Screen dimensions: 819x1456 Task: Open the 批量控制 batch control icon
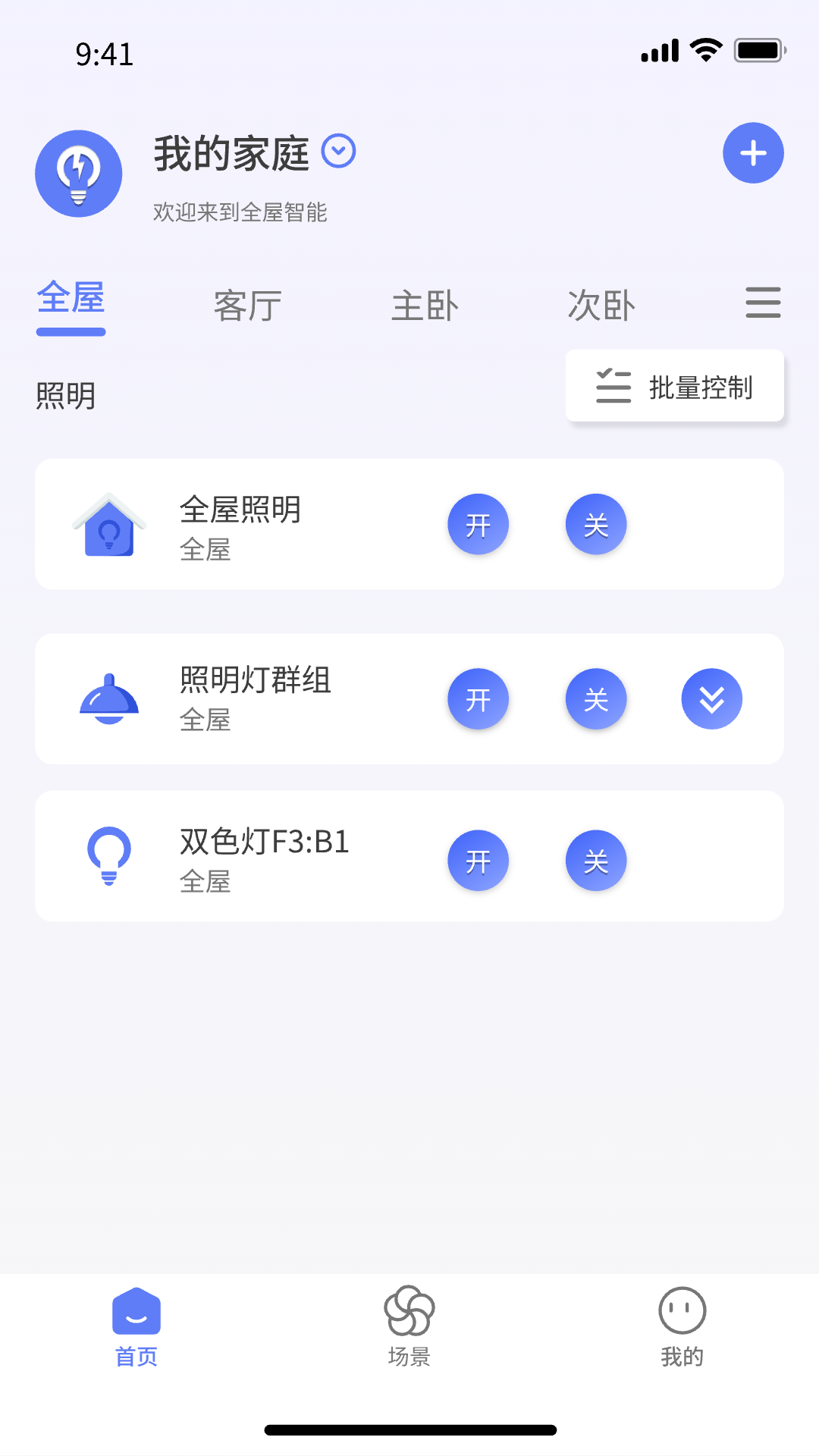(613, 387)
